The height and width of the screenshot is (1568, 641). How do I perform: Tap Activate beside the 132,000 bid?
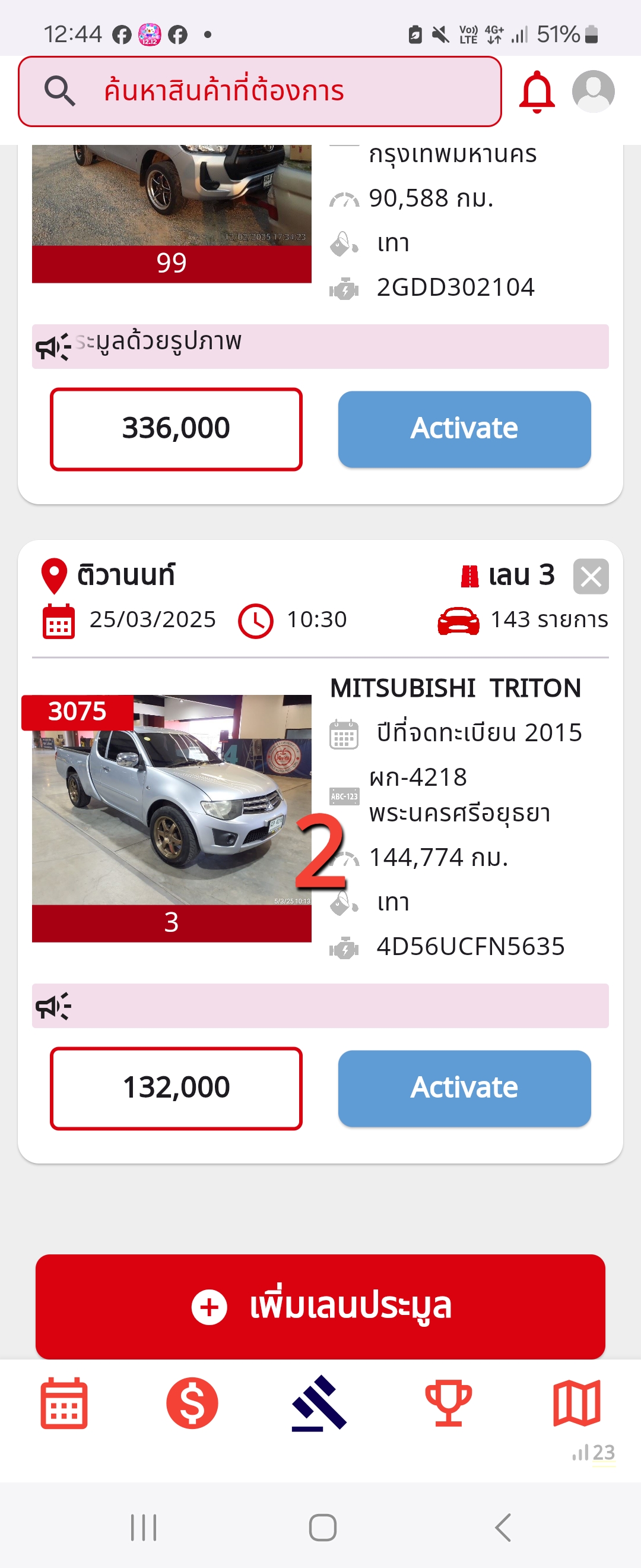(464, 1088)
